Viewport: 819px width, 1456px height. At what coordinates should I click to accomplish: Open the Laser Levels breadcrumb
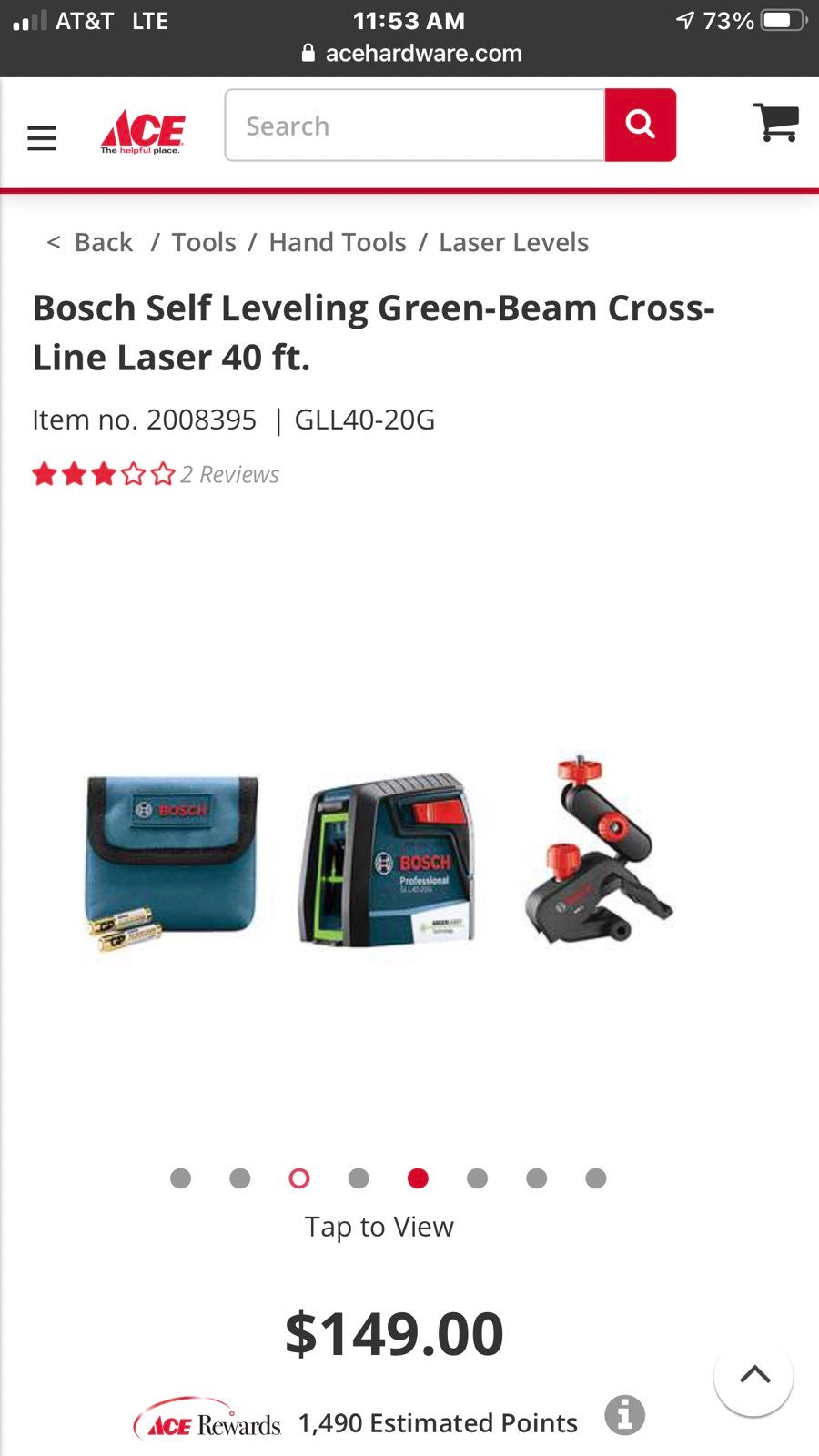pyautogui.click(x=514, y=242)
